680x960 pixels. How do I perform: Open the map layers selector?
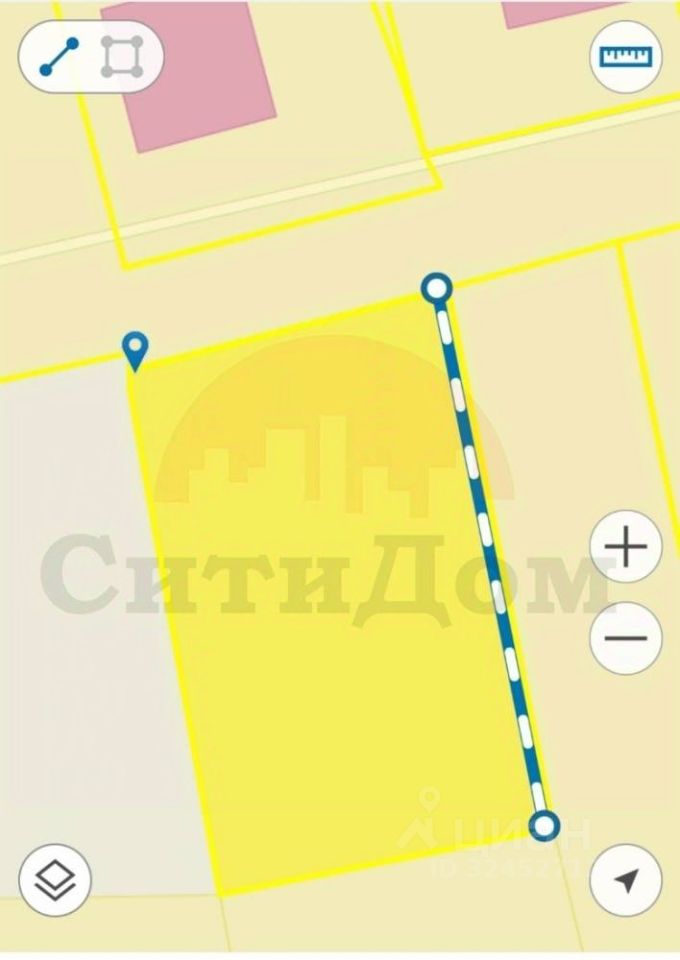pos(55,881)
